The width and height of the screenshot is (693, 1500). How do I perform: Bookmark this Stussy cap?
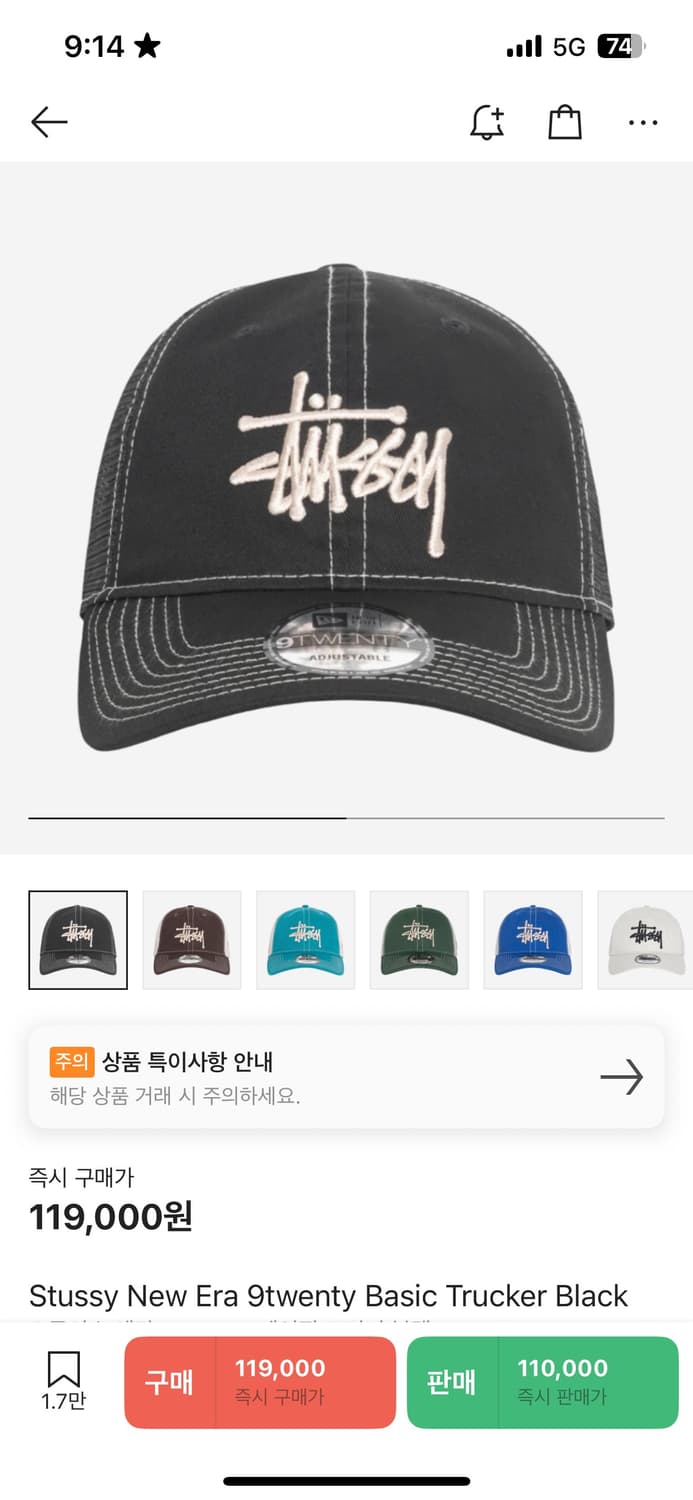point(63,1380)
